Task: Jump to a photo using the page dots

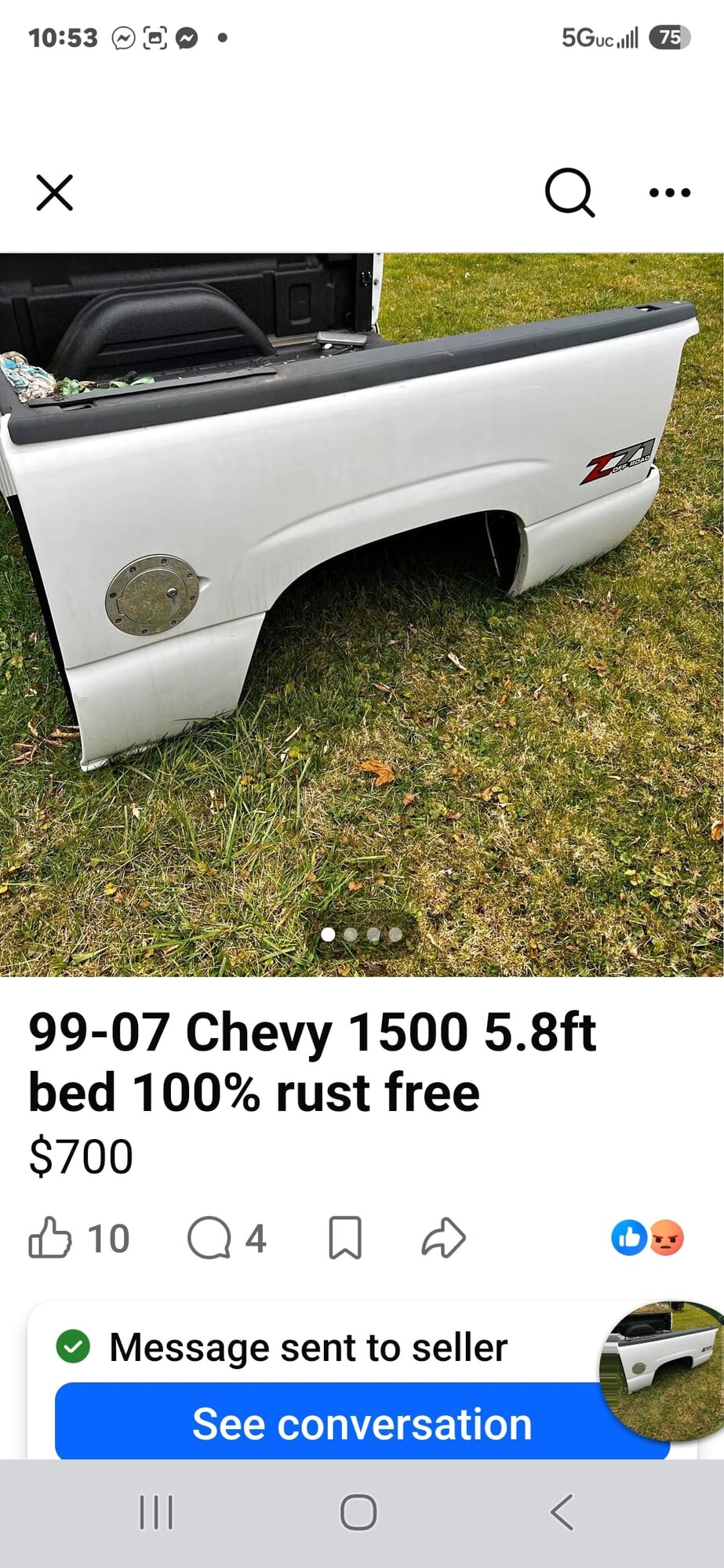Action: coord(362,934)
